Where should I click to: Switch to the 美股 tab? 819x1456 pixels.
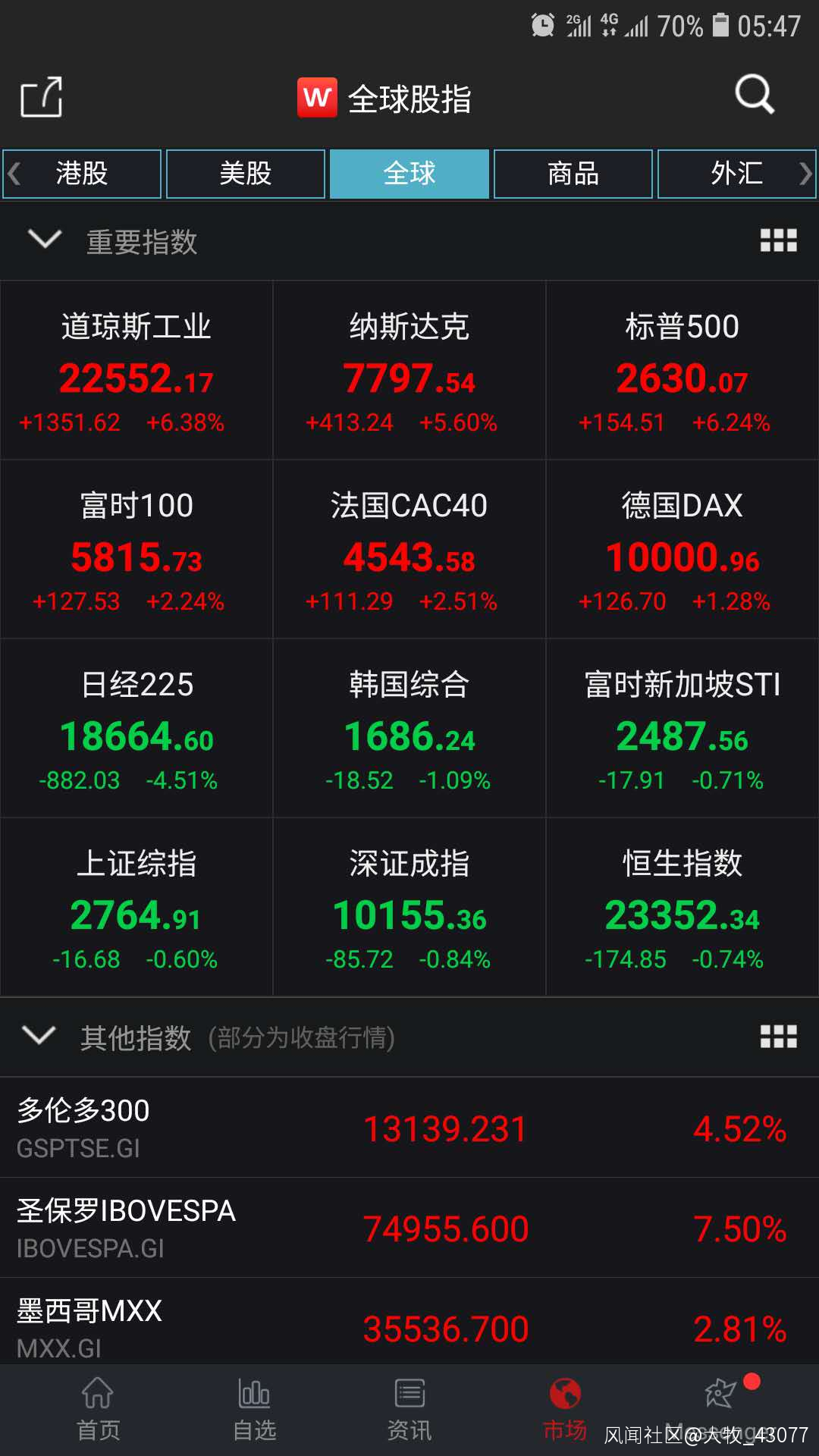tap(246, 174)
